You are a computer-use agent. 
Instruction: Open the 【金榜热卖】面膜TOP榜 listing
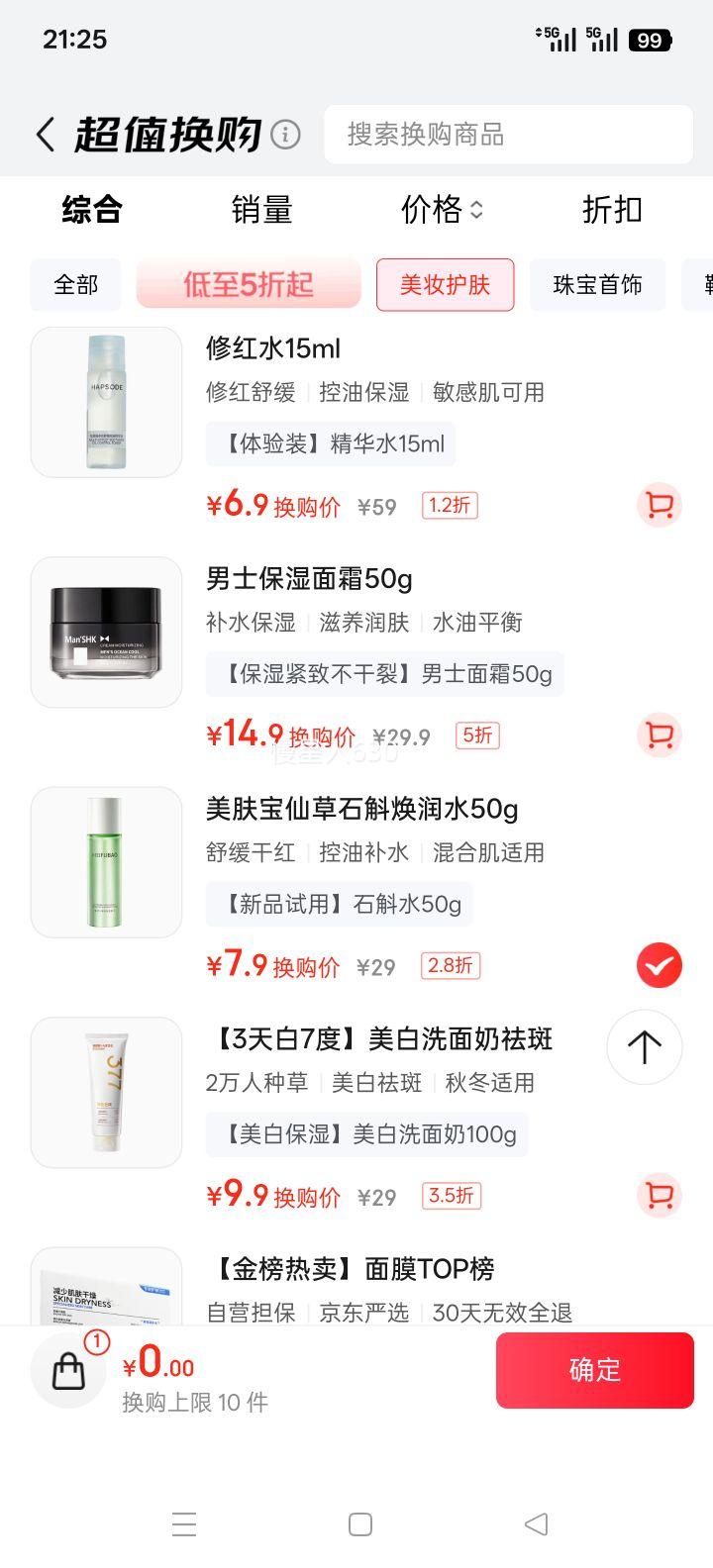pyautogui.click(x=352, y=1269)
